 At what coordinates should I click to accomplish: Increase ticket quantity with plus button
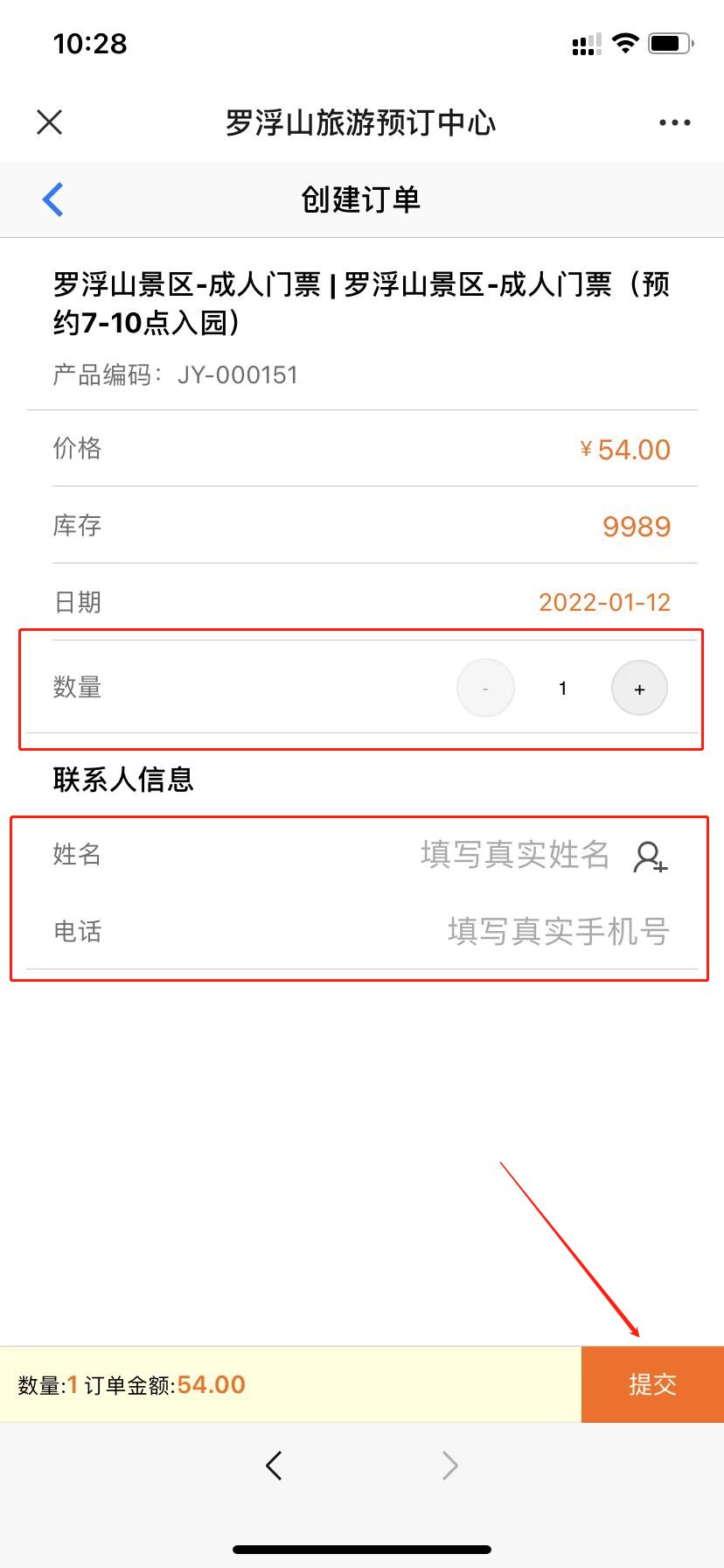(x=639, y=689)
